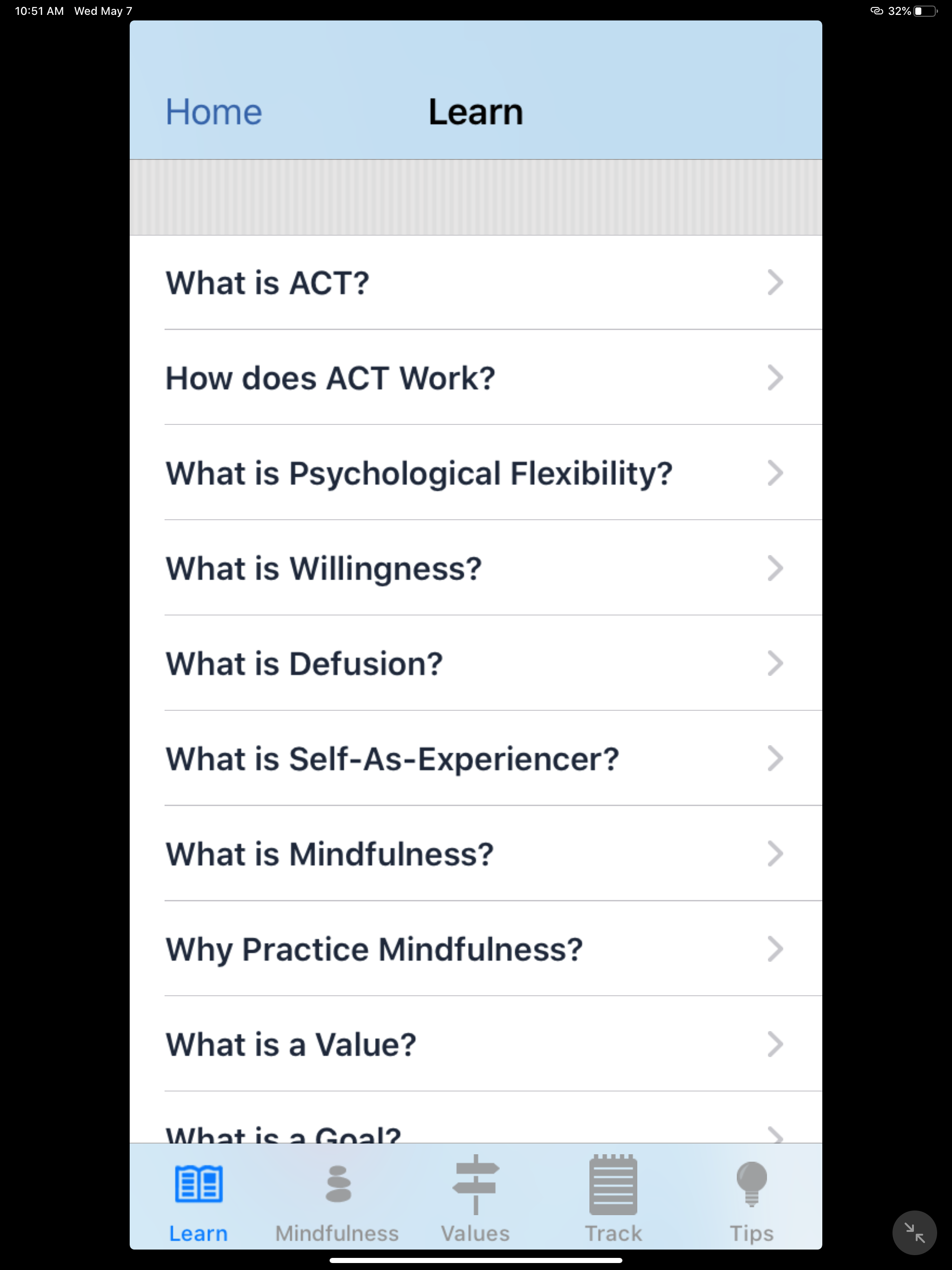The image size is (952, 1270).
Task: Open the Psychological Flexibility chevron
Action: (776, 472)
